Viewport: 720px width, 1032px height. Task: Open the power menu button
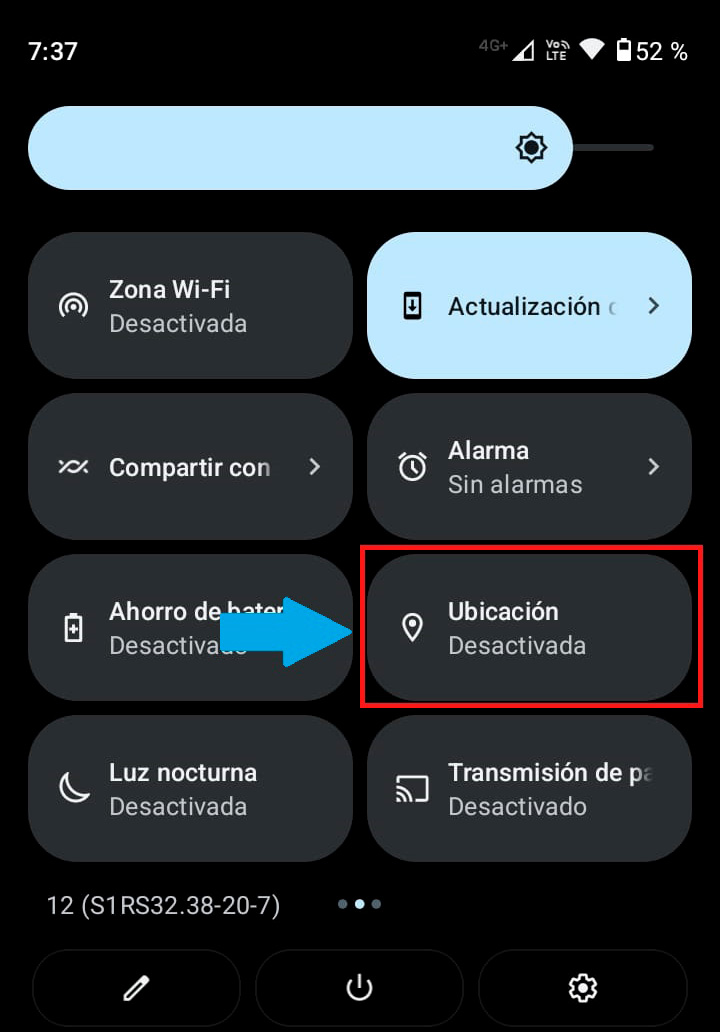[x=359, y=988]
